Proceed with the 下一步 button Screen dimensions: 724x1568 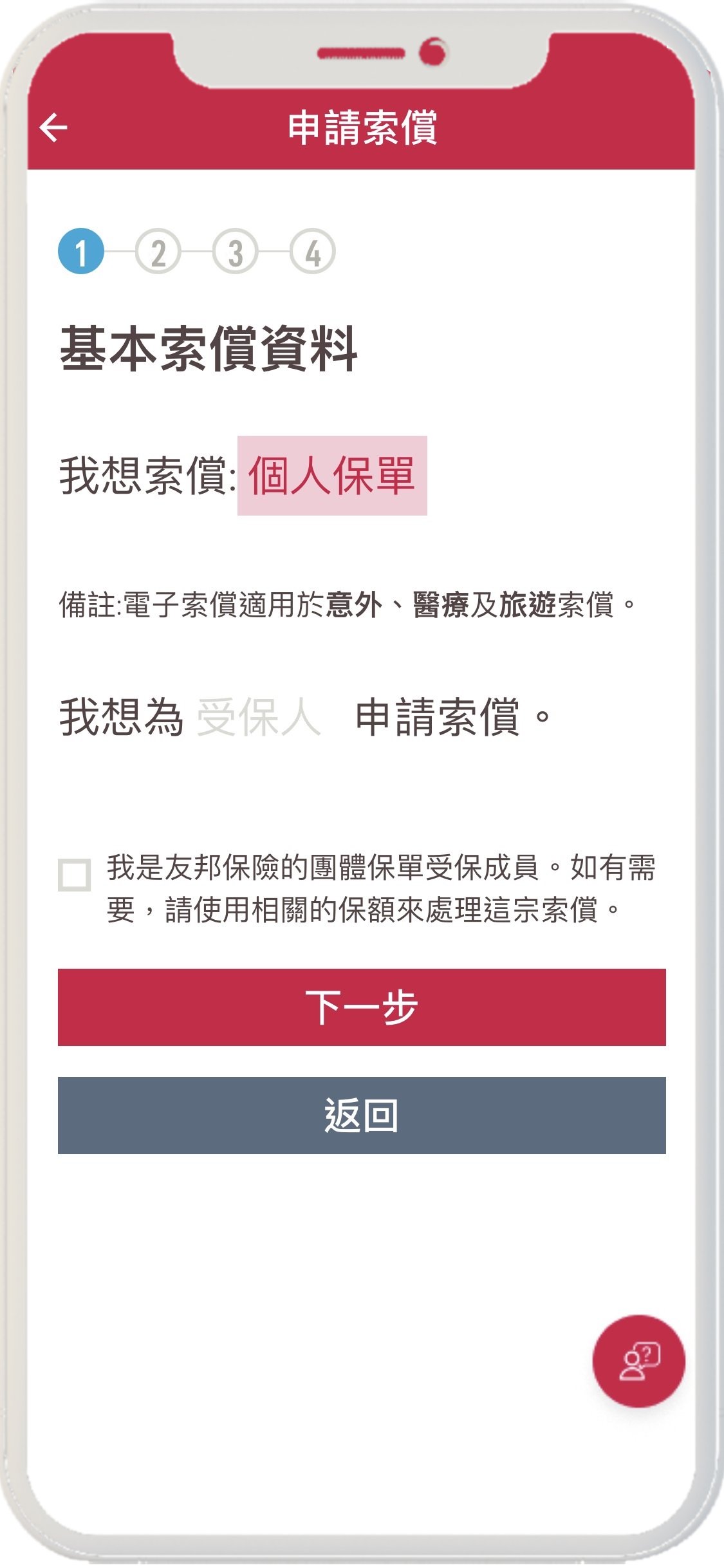point(362,1007)
